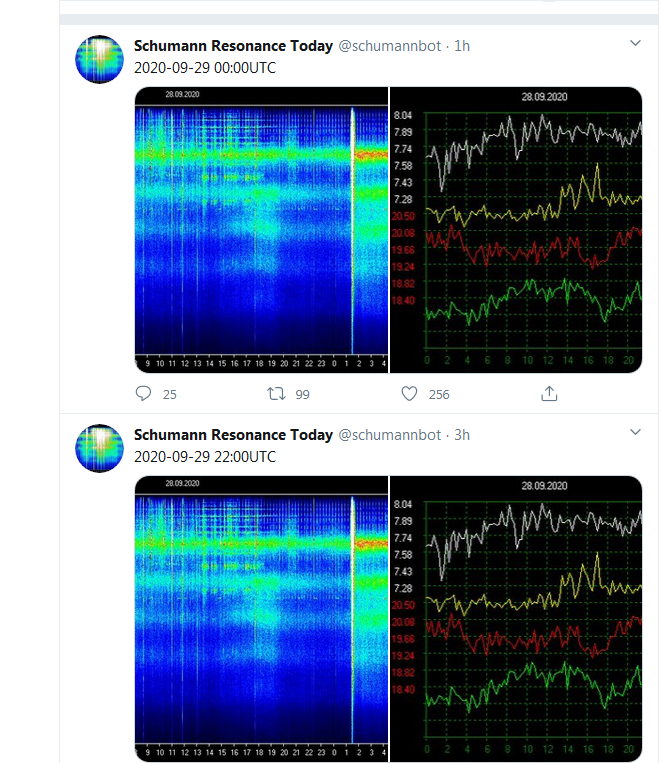The height and width of the screenshot is (763, 668).
Task: Retweet the 00:00UTC Schumann tweet
Action: (x=278, y=394)
